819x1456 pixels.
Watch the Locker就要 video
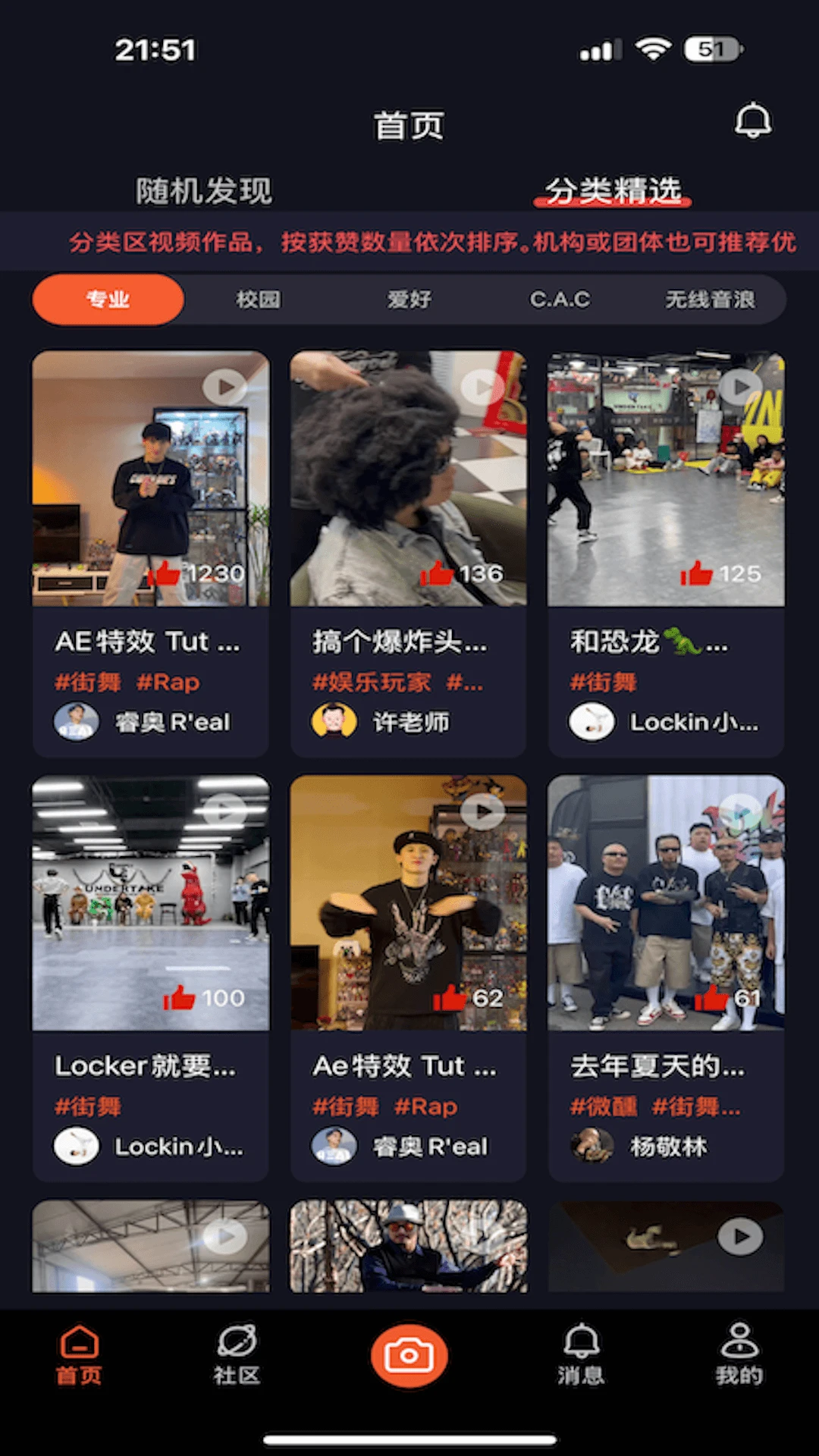(150, 902)
